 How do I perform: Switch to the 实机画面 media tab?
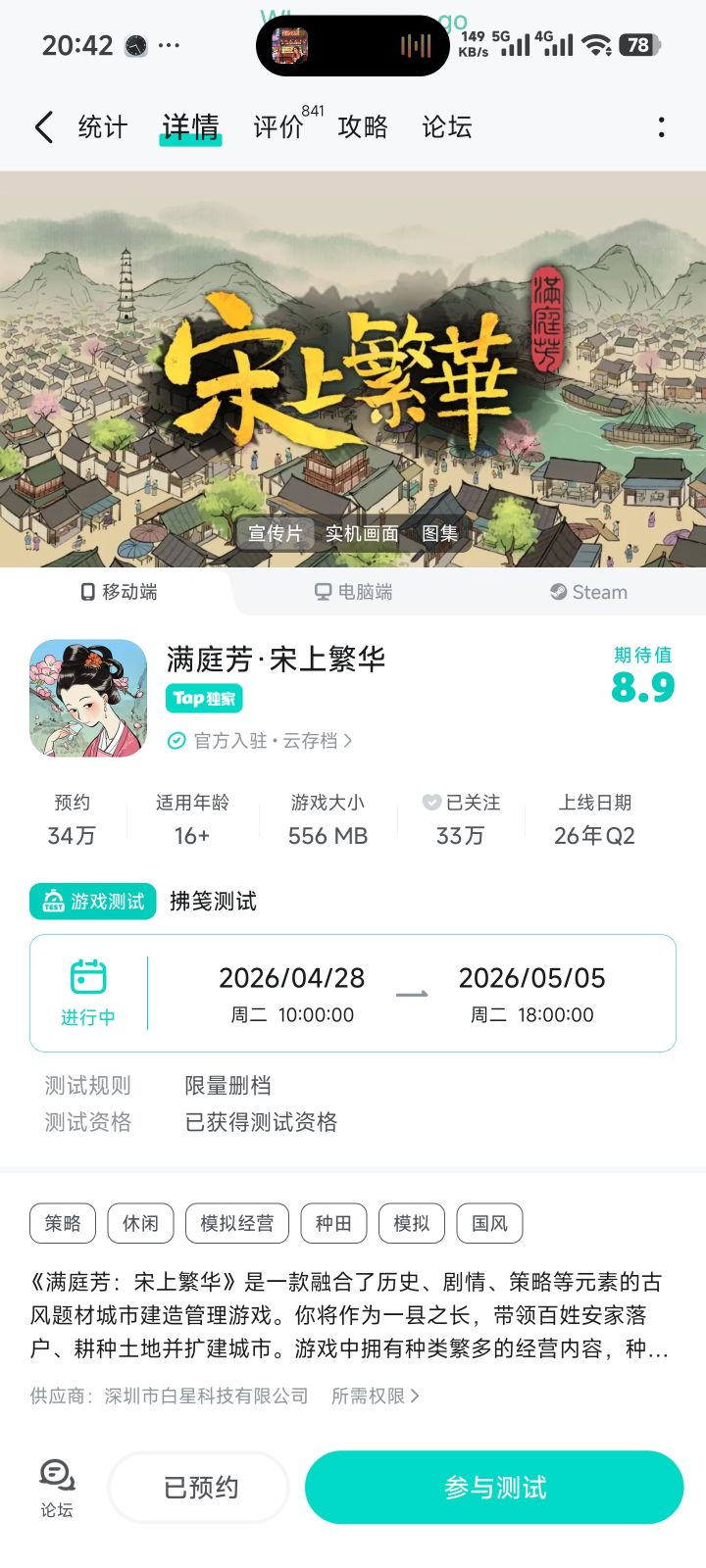(362, 533)
